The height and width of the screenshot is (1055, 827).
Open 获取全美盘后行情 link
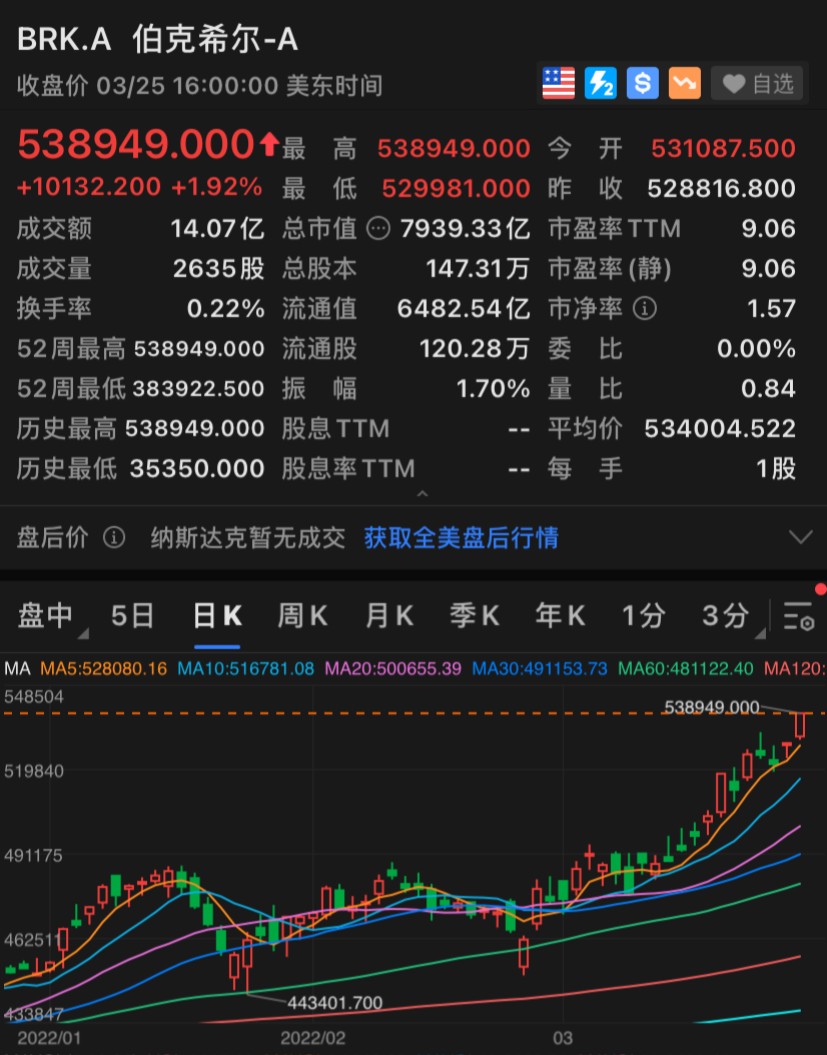461,538
